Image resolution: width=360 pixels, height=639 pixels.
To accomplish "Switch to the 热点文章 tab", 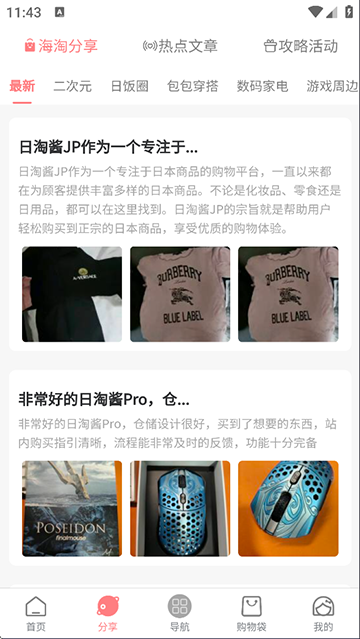I will (x=180, y=46).
